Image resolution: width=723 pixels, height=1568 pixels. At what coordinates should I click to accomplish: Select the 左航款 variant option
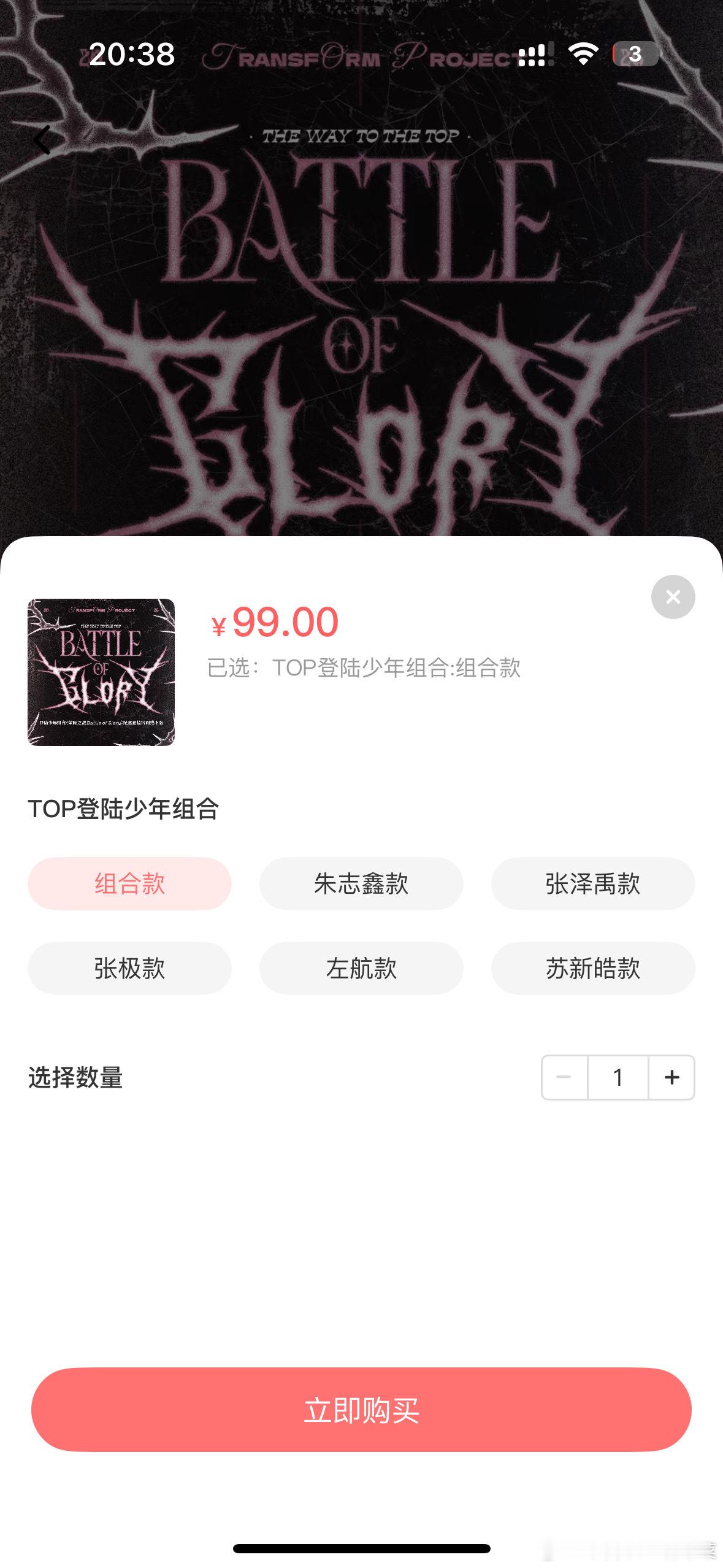361,968
